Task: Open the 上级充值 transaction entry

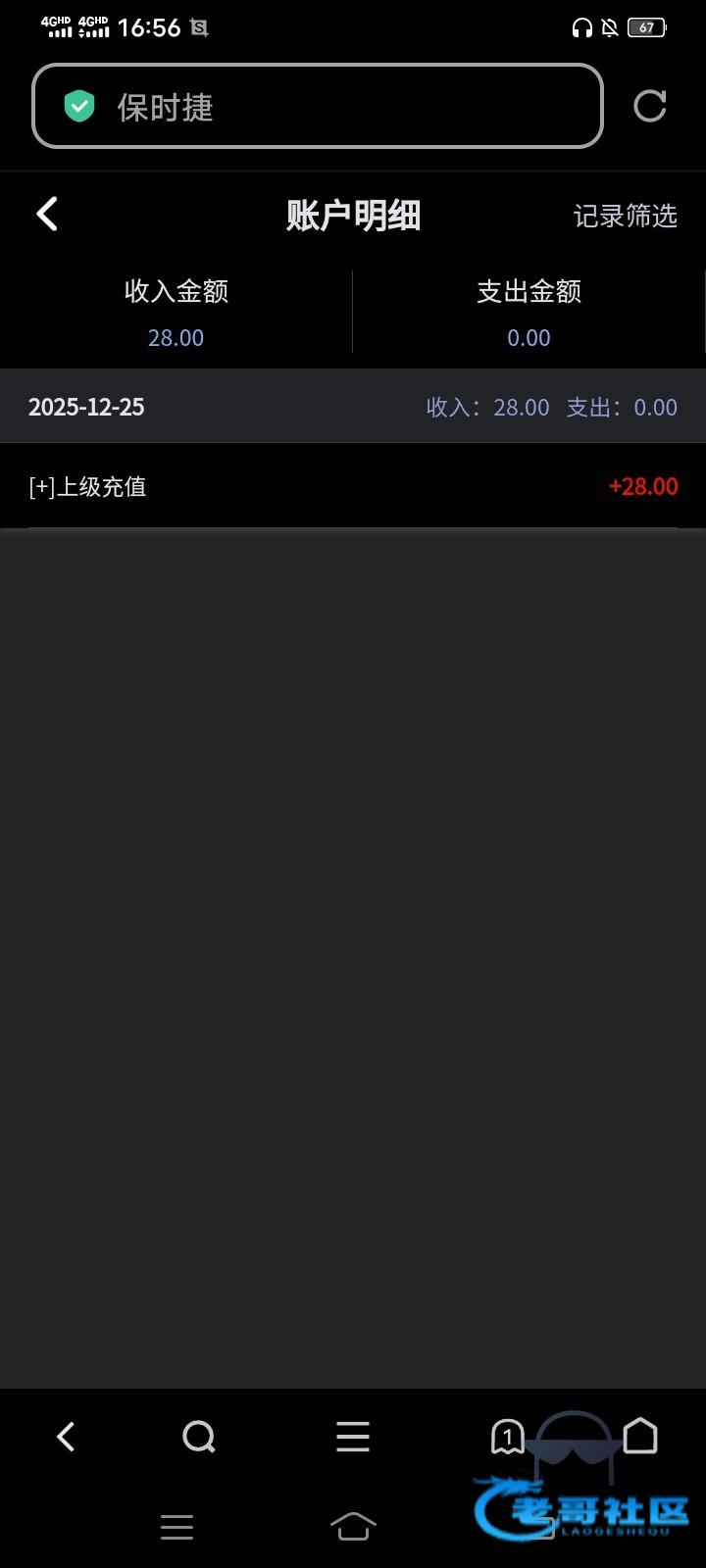Action: pos(353,486)
